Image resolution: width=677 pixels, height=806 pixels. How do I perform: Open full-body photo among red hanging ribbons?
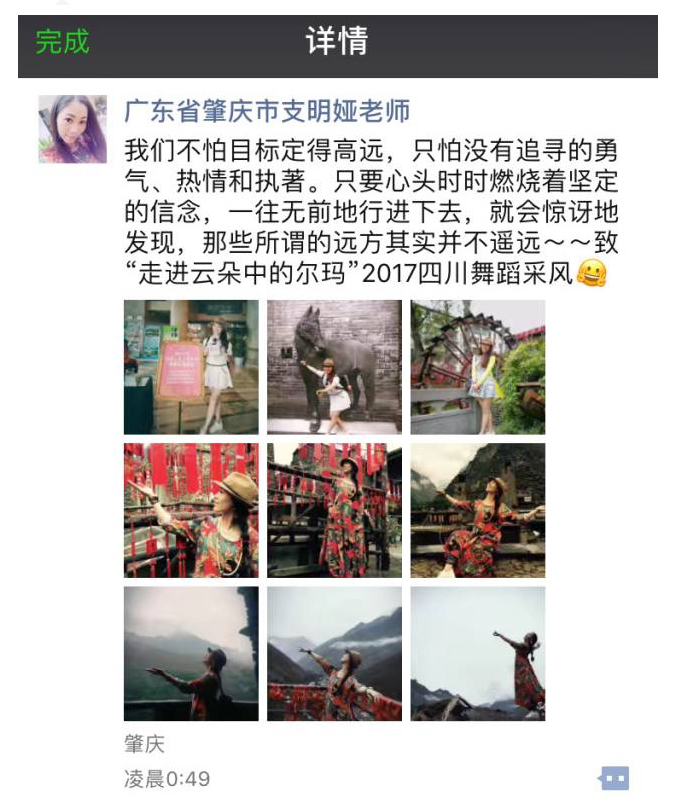point(334,510)
